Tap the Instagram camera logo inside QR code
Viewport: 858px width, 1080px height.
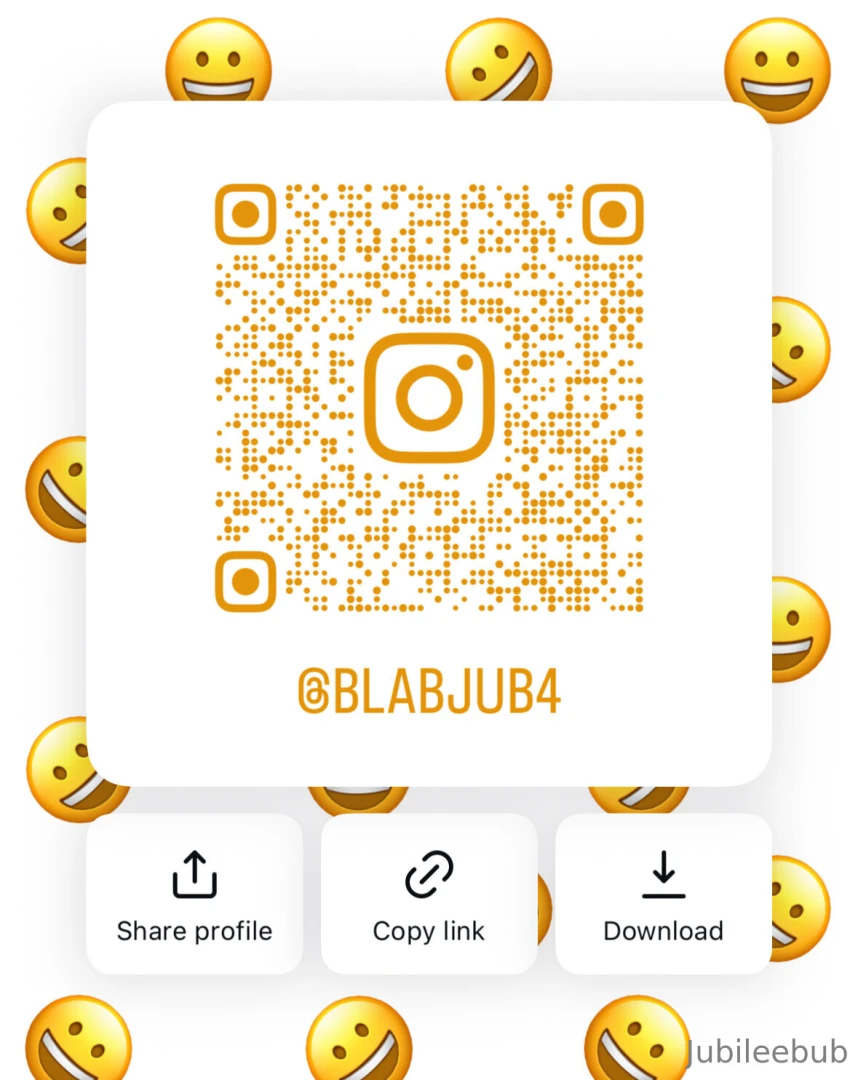pos(429,395)
